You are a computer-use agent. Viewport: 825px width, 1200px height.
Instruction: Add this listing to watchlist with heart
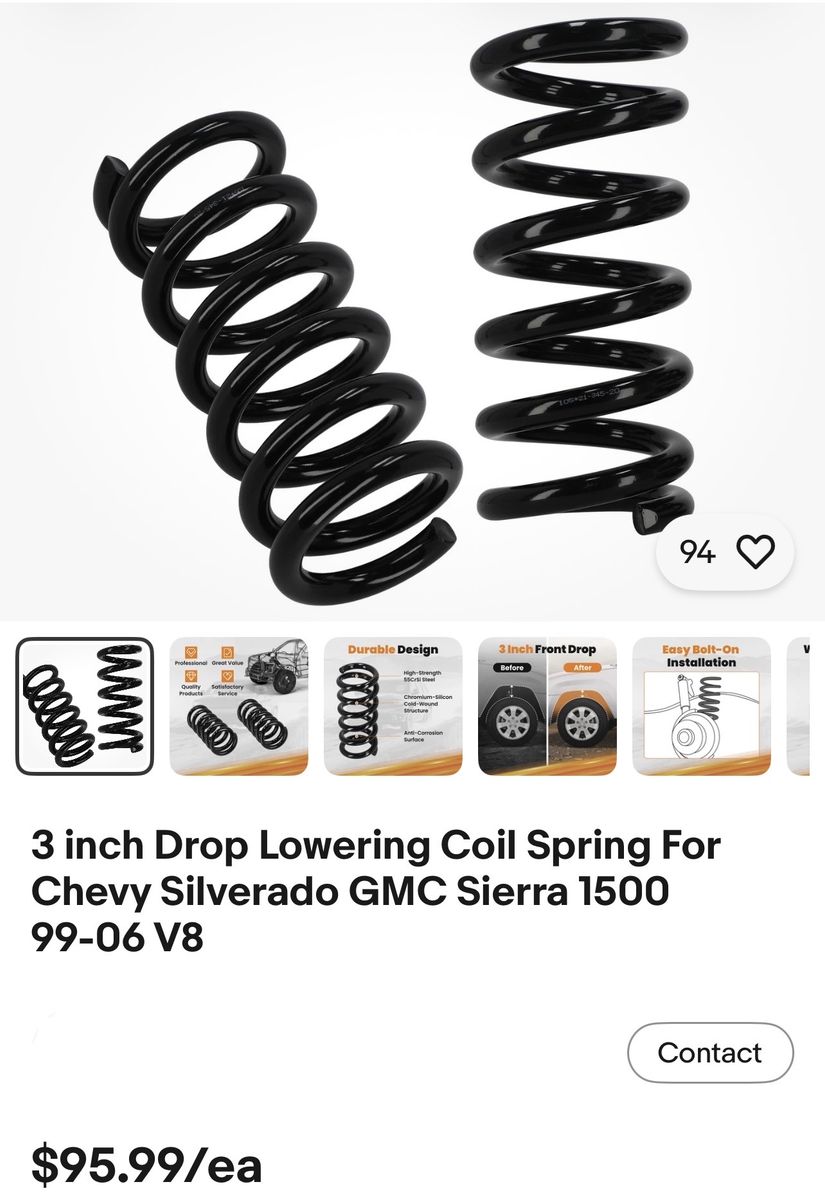(x=755, y=551)
